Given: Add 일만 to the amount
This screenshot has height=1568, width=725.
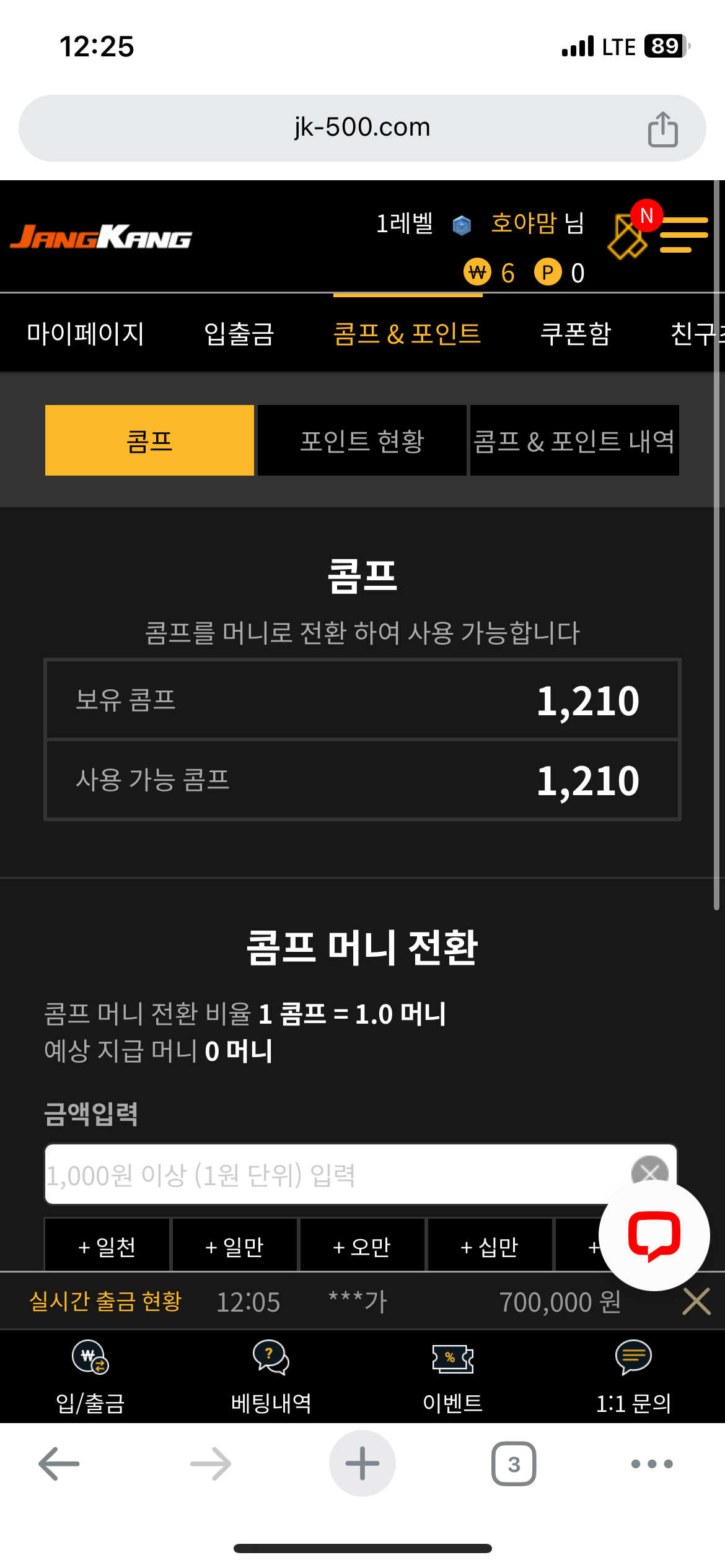Looking at the screenshot, I should [x=235, y=1245].
